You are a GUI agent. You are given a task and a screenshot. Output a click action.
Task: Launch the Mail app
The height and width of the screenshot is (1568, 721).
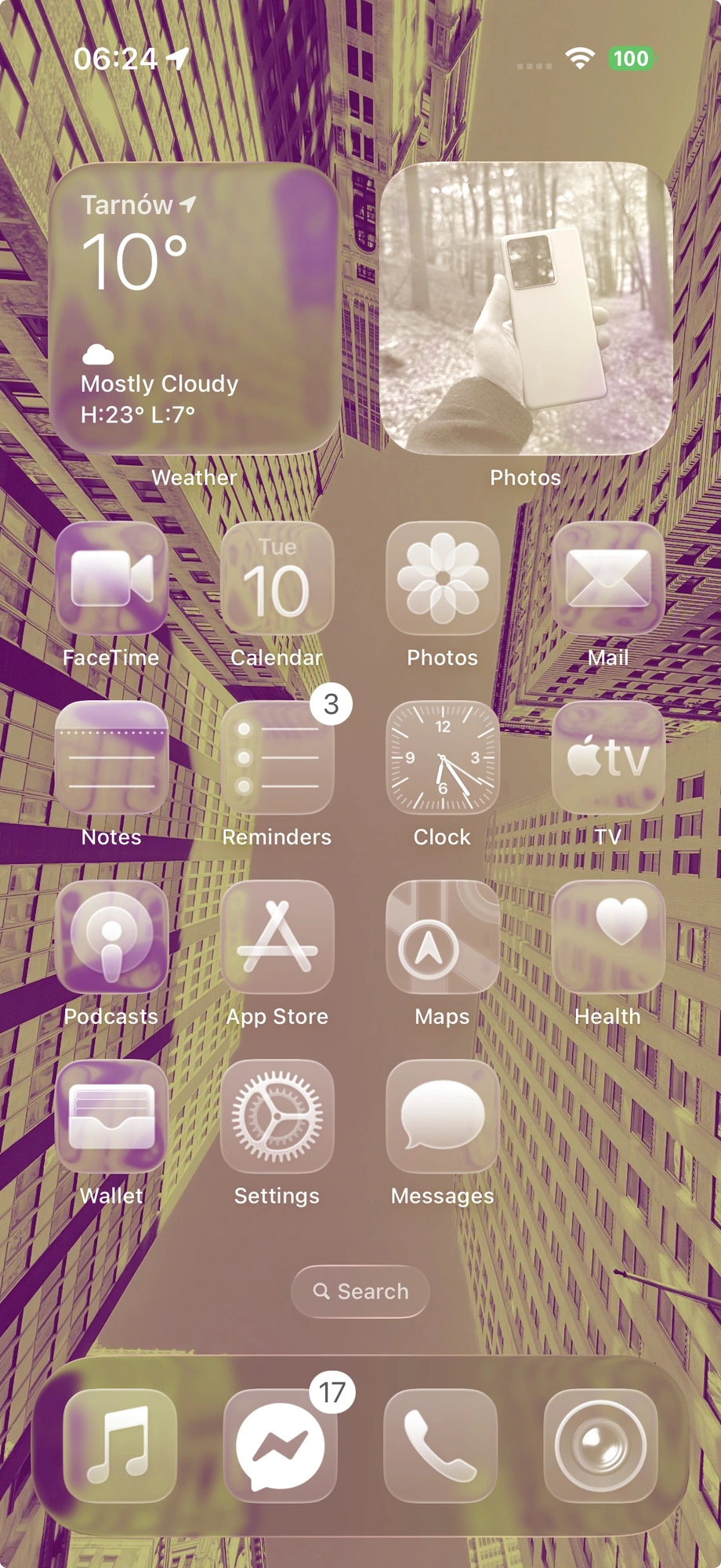tap(607, 579)
